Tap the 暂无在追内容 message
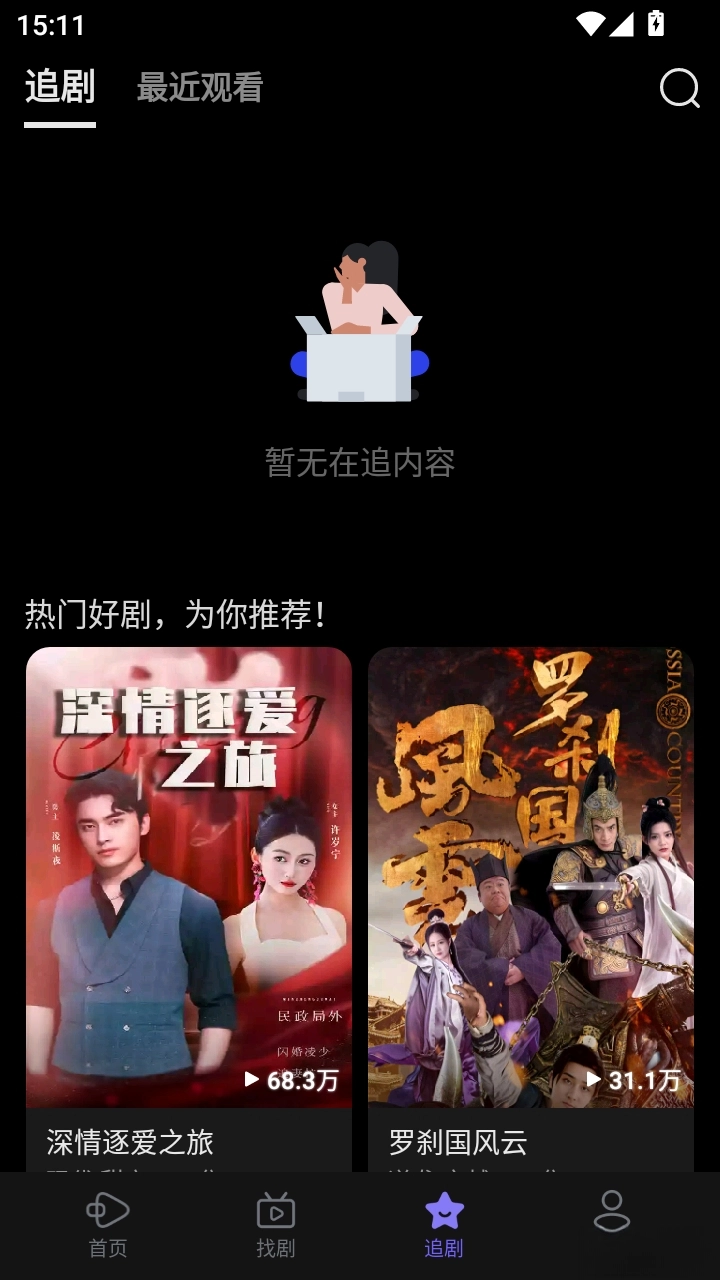The width and height of the screenshot is (720, 1280). point(360,464)
